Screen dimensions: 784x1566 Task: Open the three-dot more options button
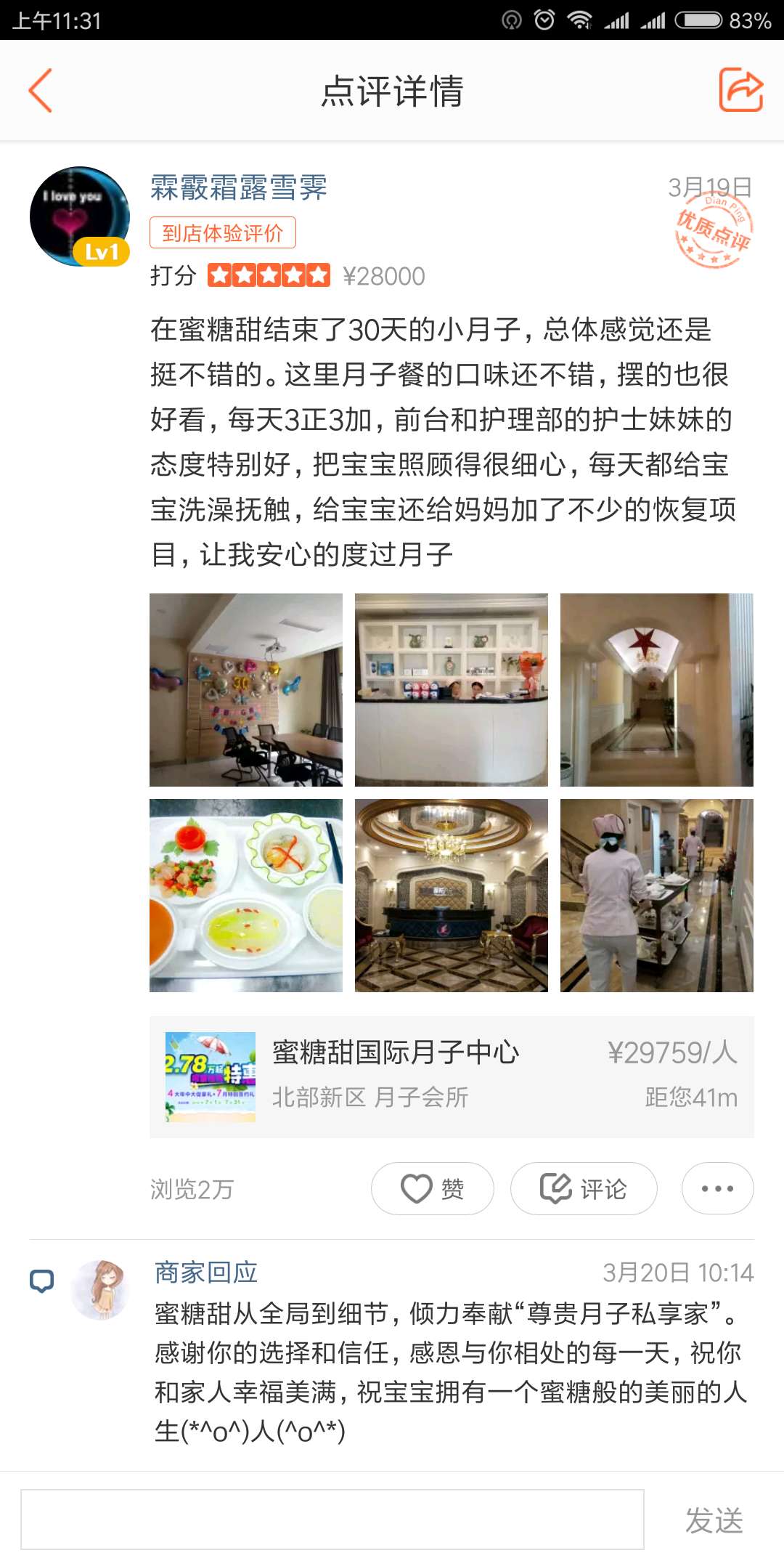[717, 1189]
